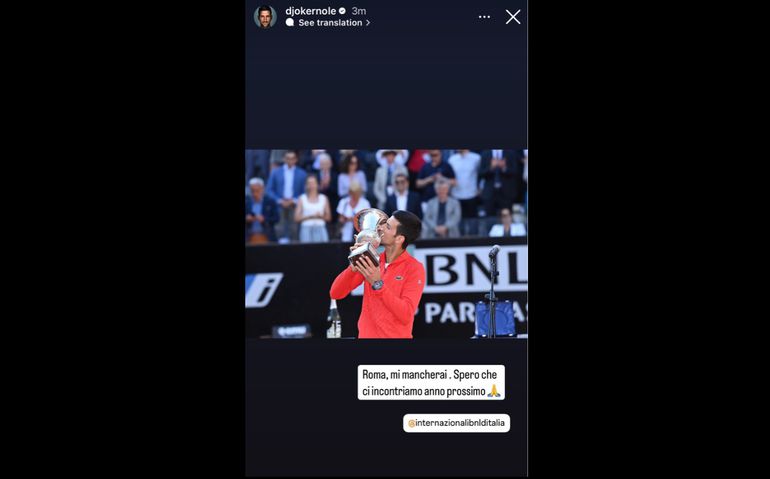Open the three-dot options menu
The height and width of the screenshot is (479, 770).
(x=484, y=17)
